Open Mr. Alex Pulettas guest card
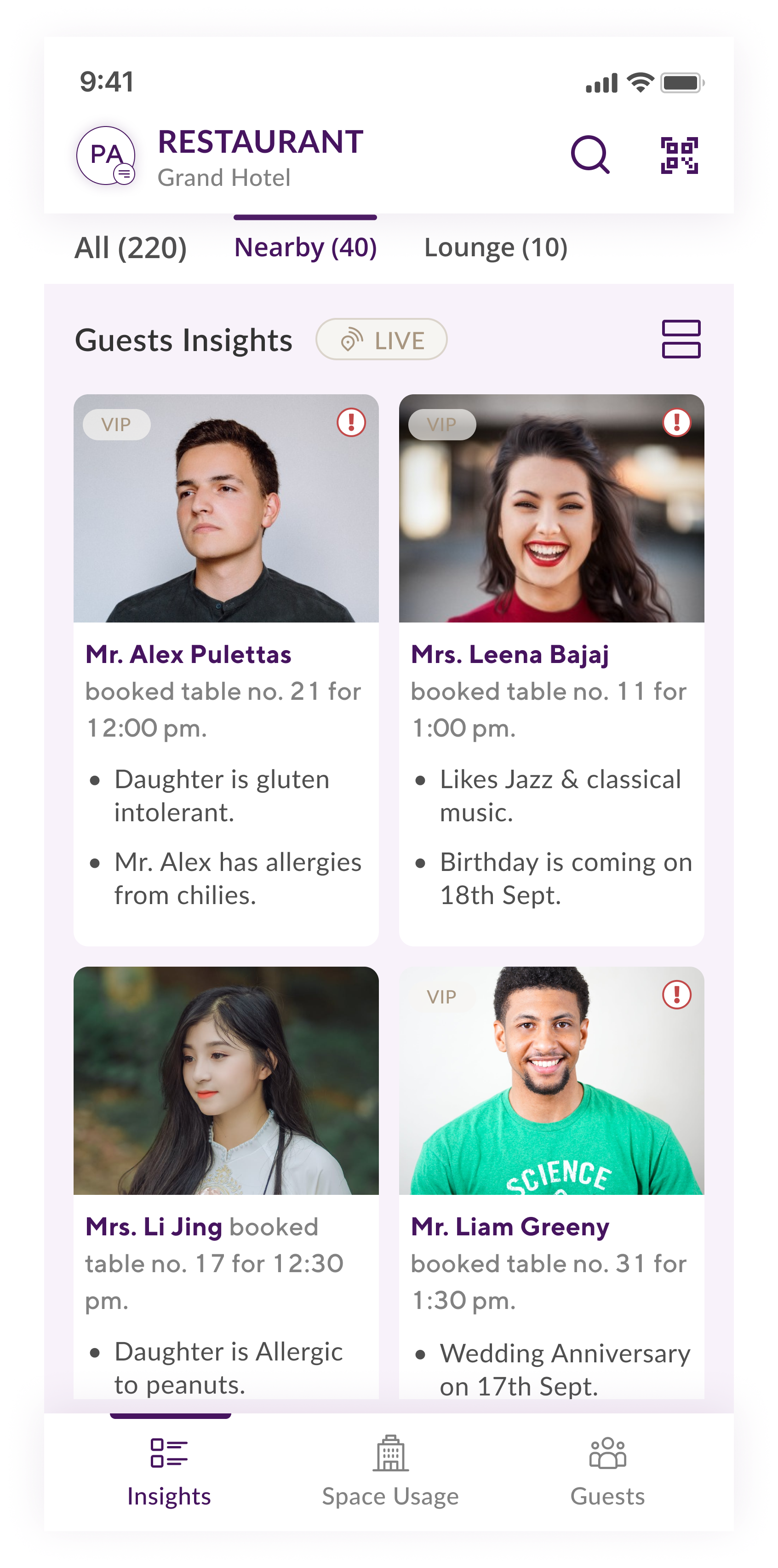 coord(226,669)
